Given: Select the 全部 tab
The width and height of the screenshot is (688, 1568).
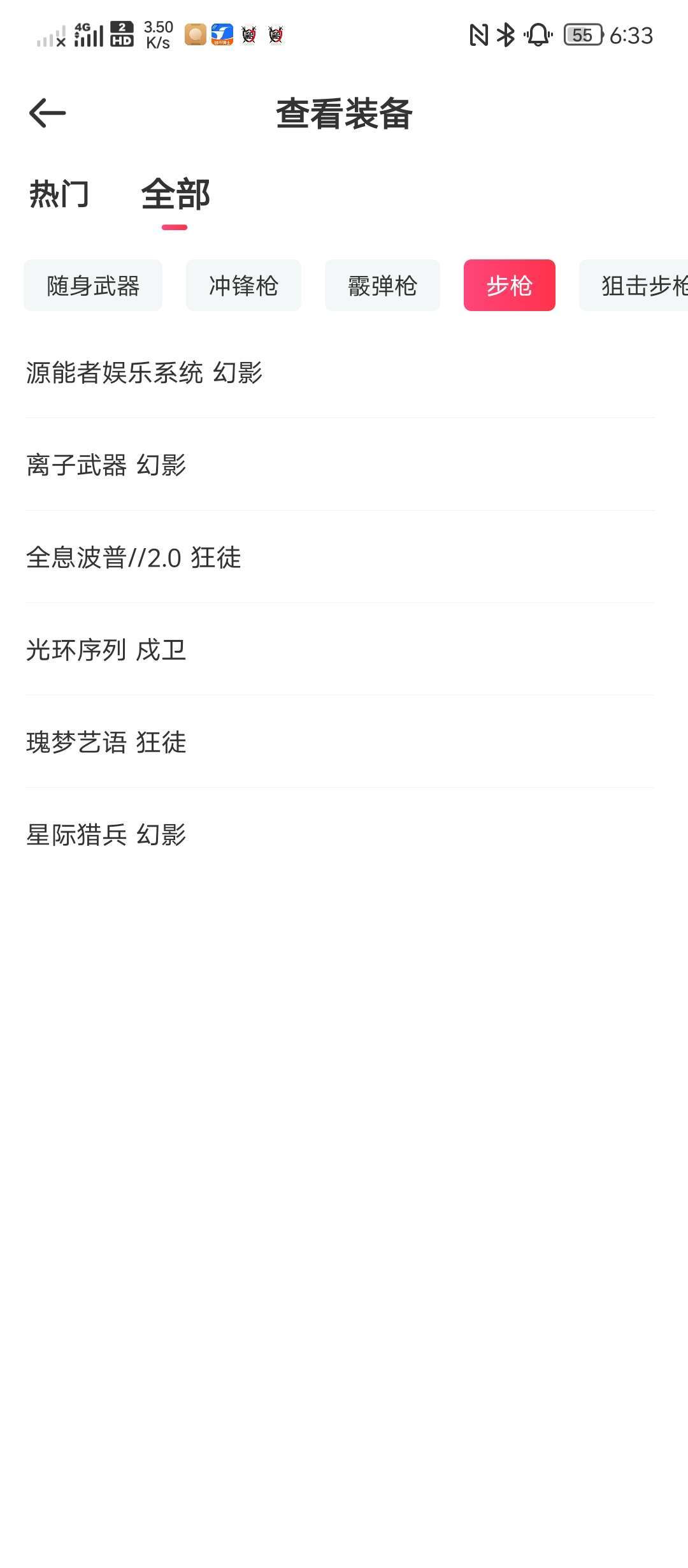Looking at the screenshot, I should (175, 194).
